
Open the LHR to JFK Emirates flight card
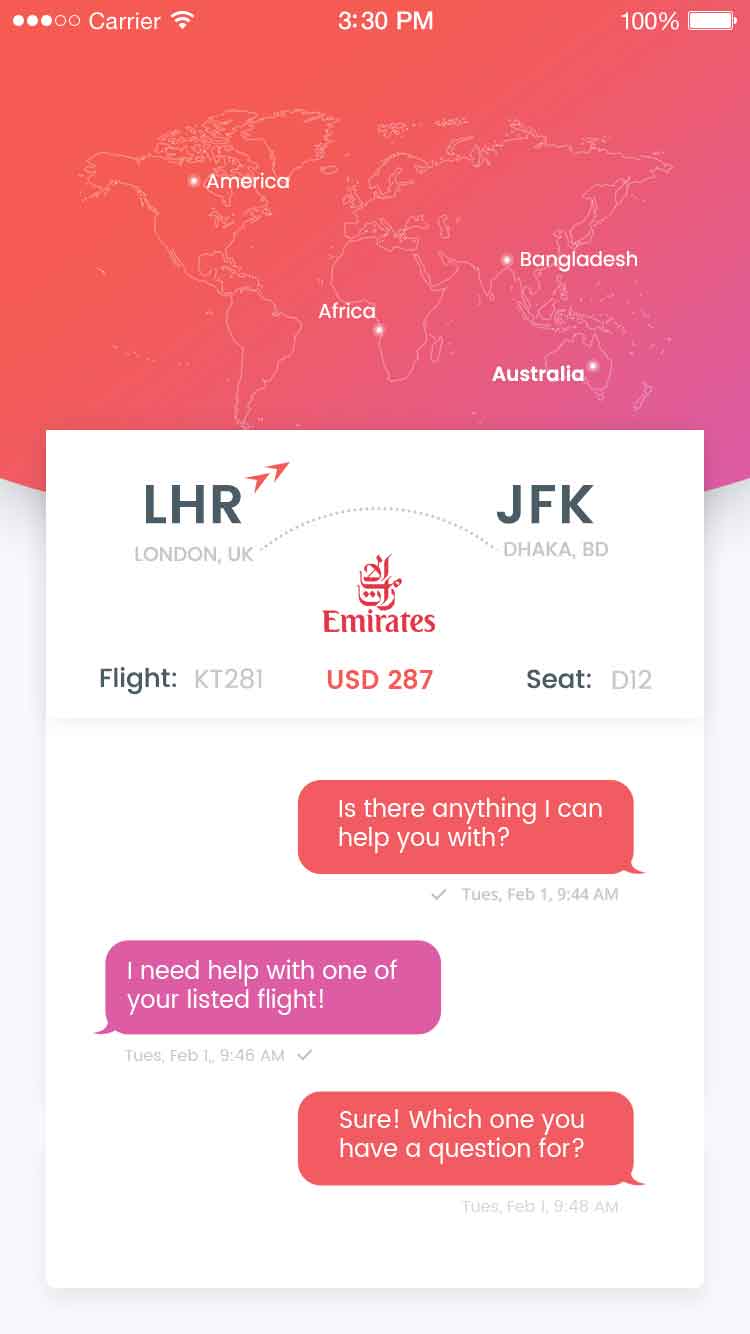click(375, 574)
